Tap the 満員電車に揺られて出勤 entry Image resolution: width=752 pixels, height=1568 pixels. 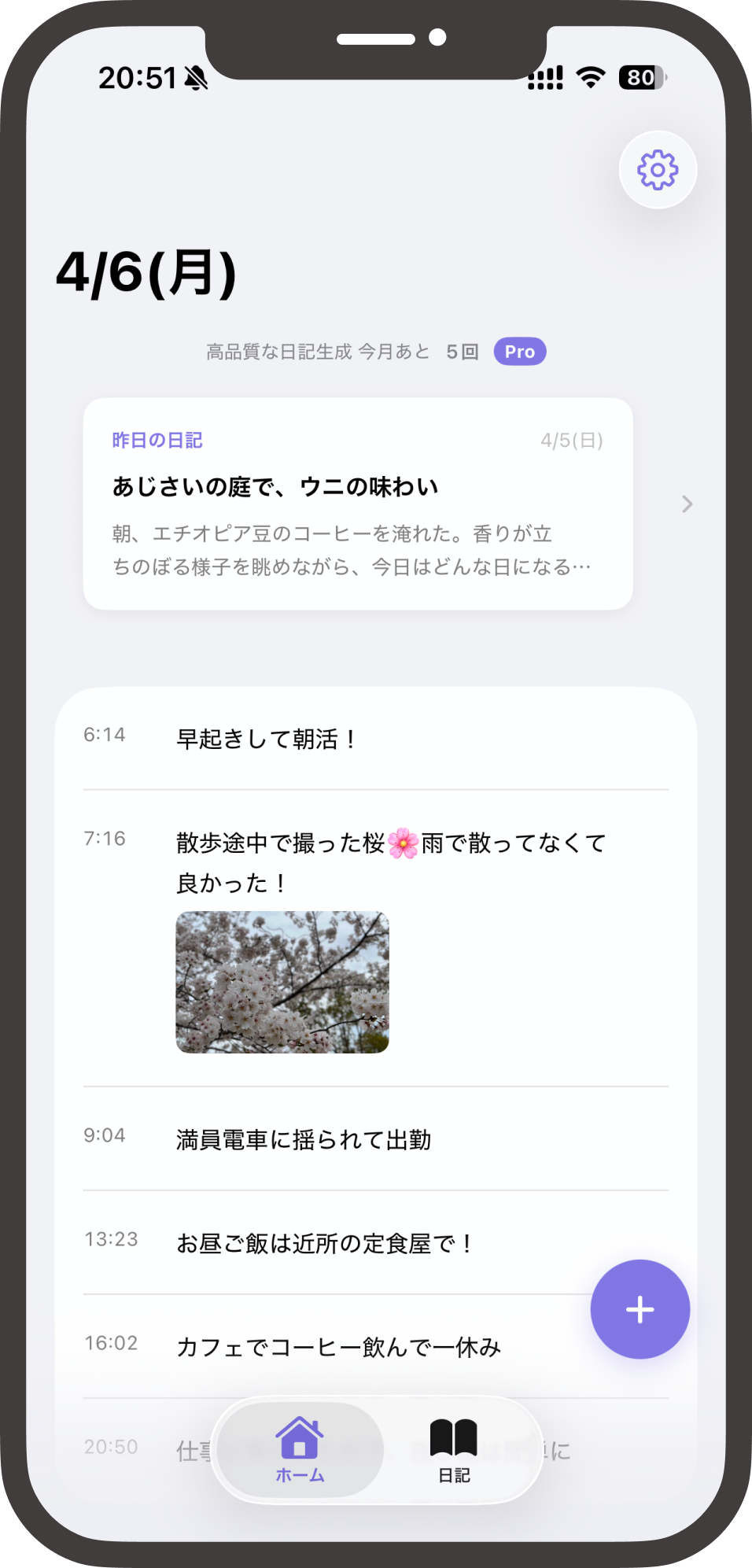304,1139
